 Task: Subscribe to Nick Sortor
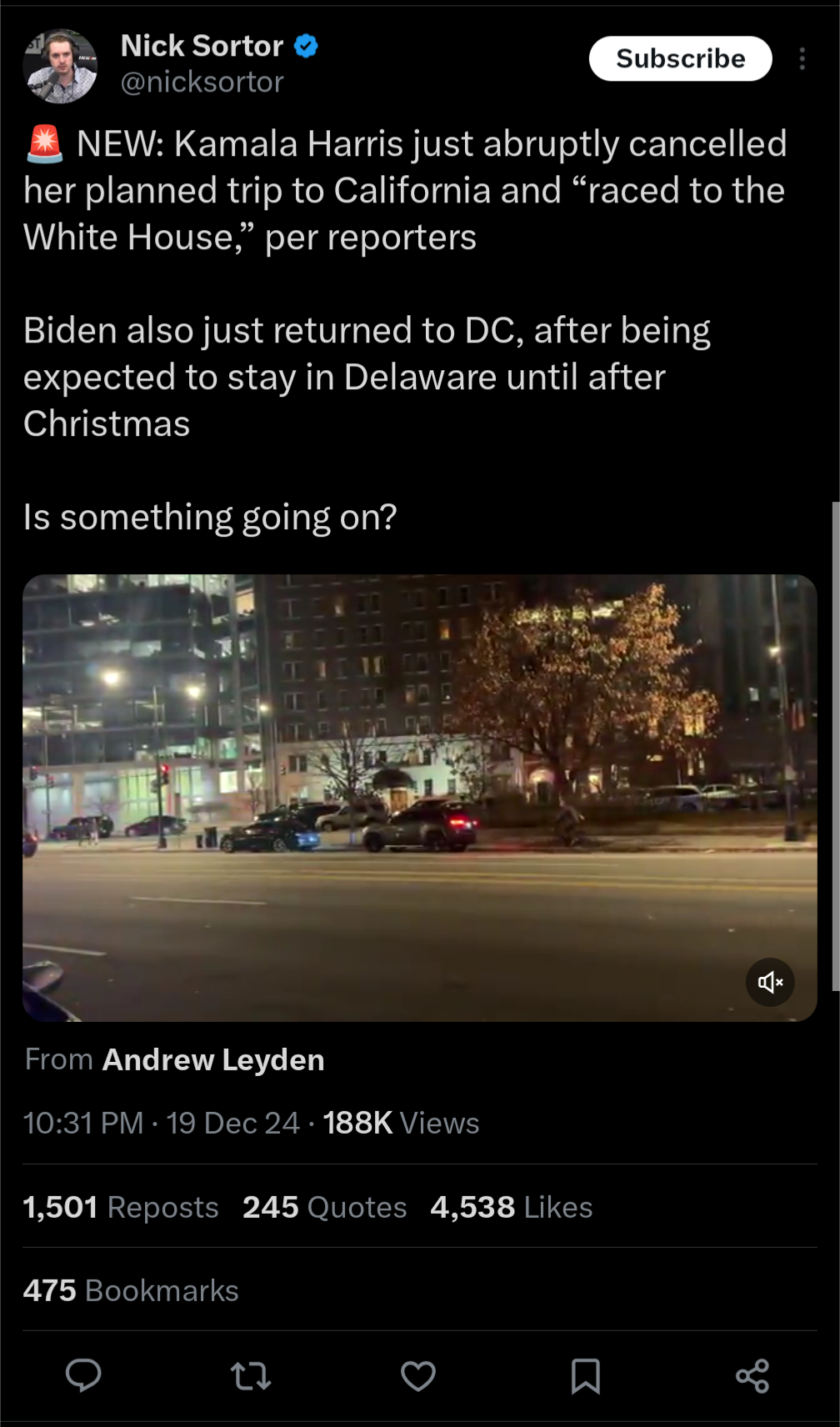pyautogui.click(x=680, y=58)
